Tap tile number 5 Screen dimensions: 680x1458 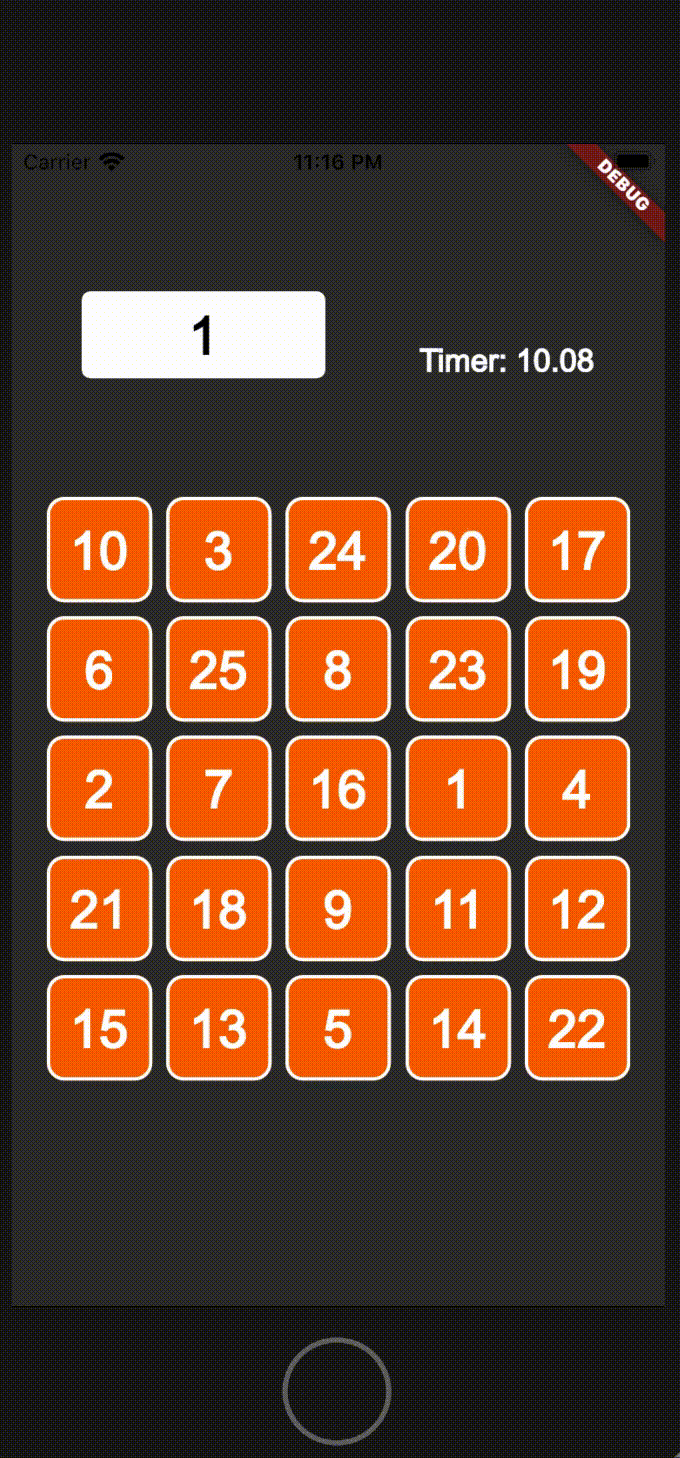coord(338,1028)
